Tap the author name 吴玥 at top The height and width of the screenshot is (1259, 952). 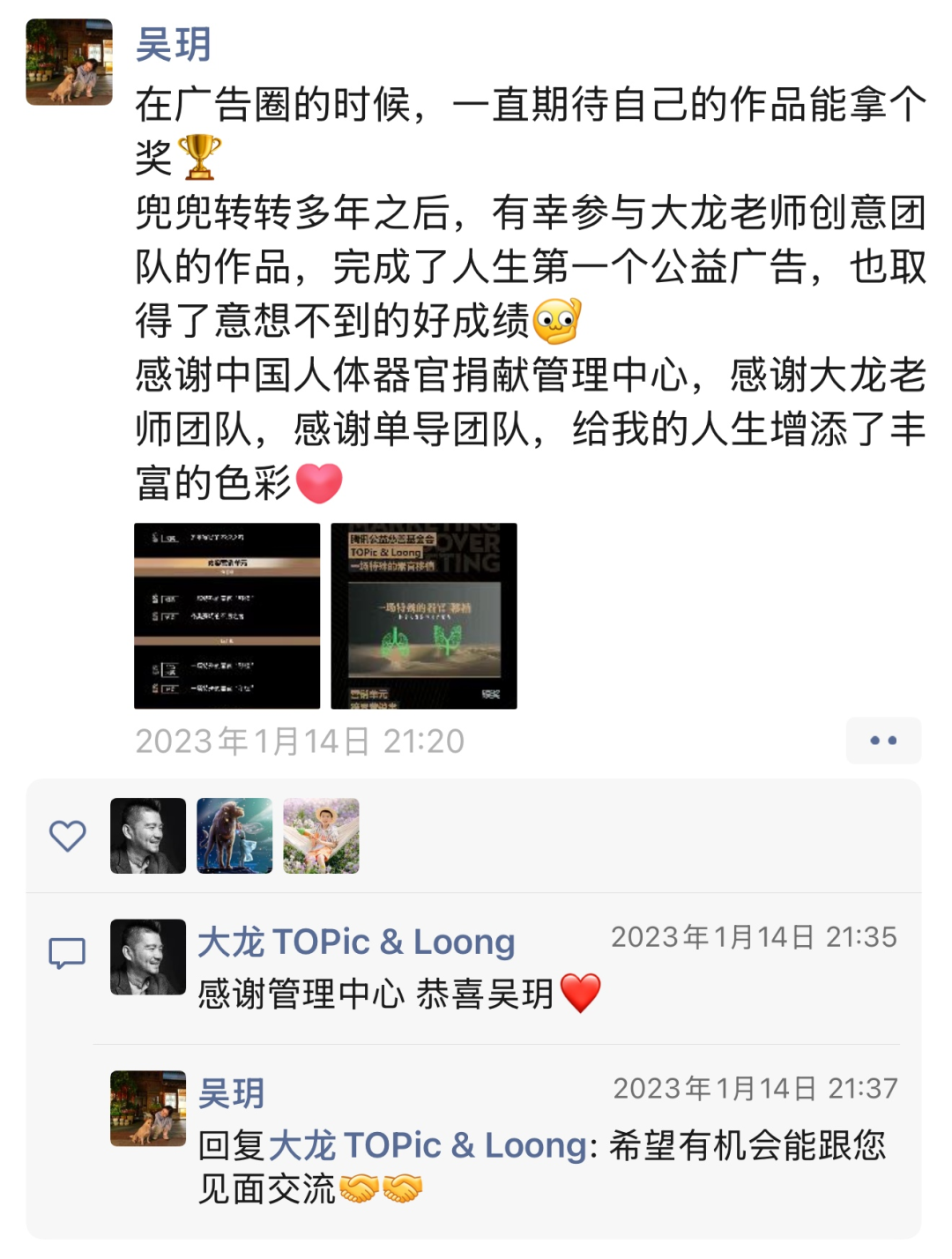174,44
